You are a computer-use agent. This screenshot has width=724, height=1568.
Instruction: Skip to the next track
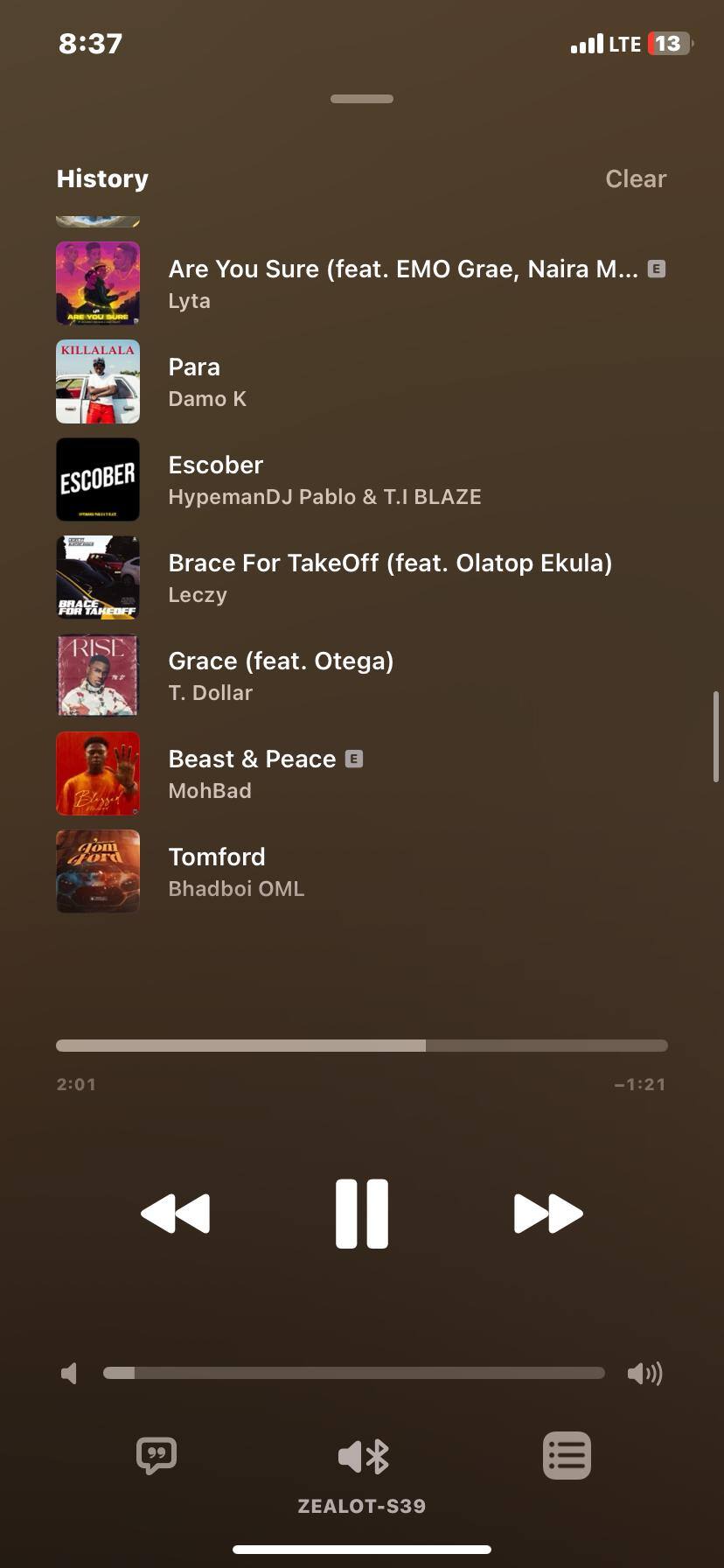click(548, 1213)
